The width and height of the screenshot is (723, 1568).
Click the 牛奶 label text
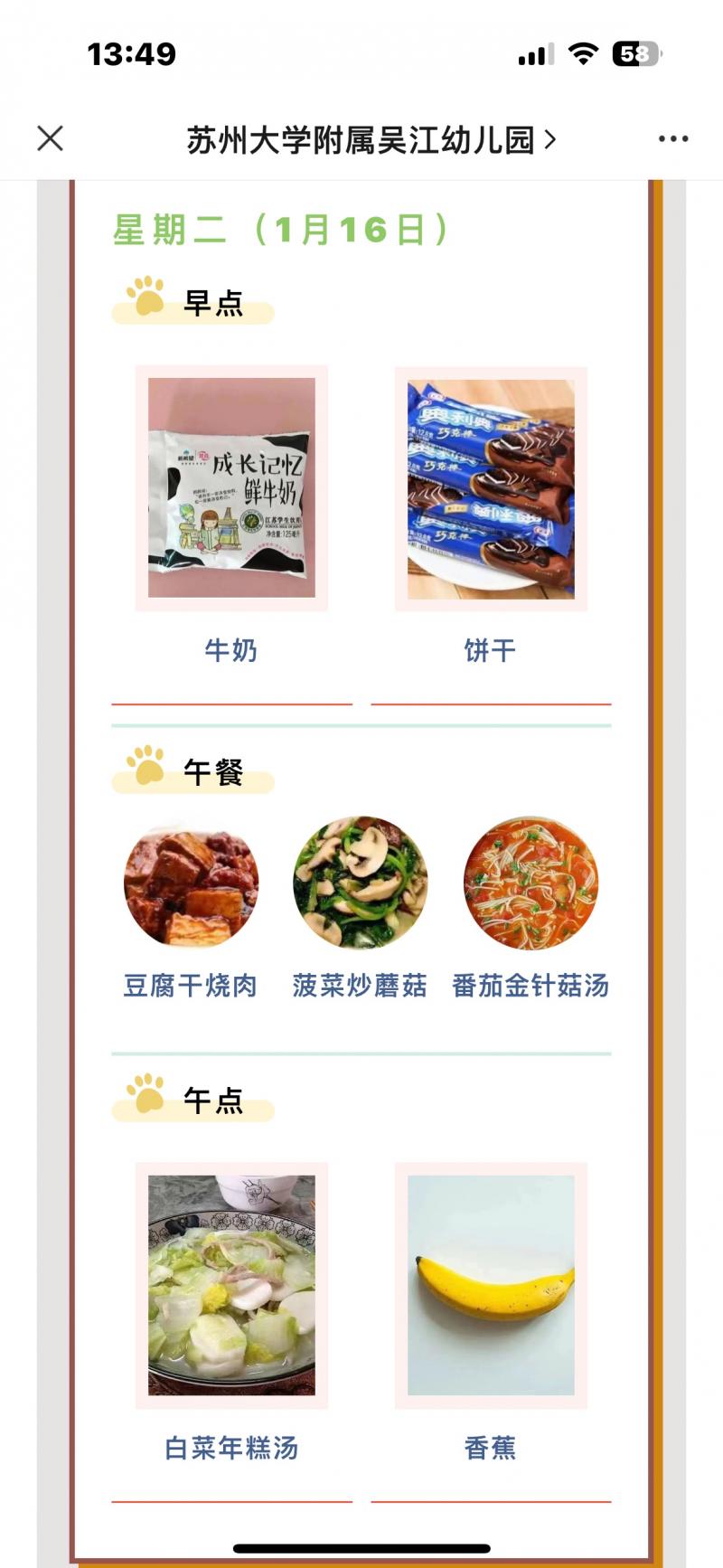coord(229,649)
